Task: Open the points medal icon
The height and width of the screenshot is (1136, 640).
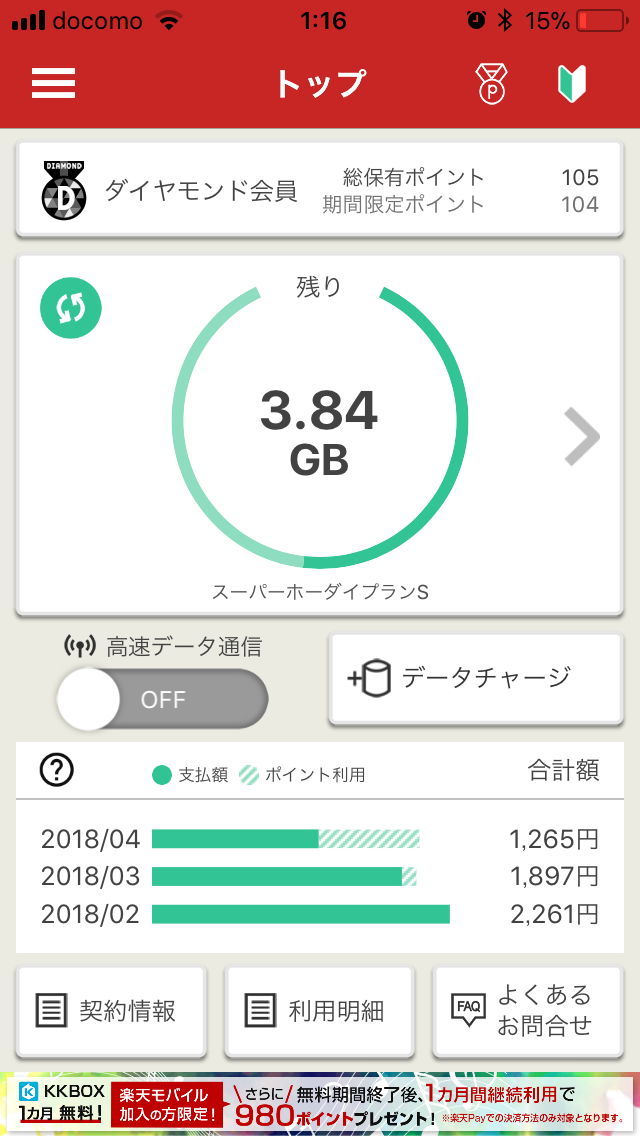Action: 491,83
